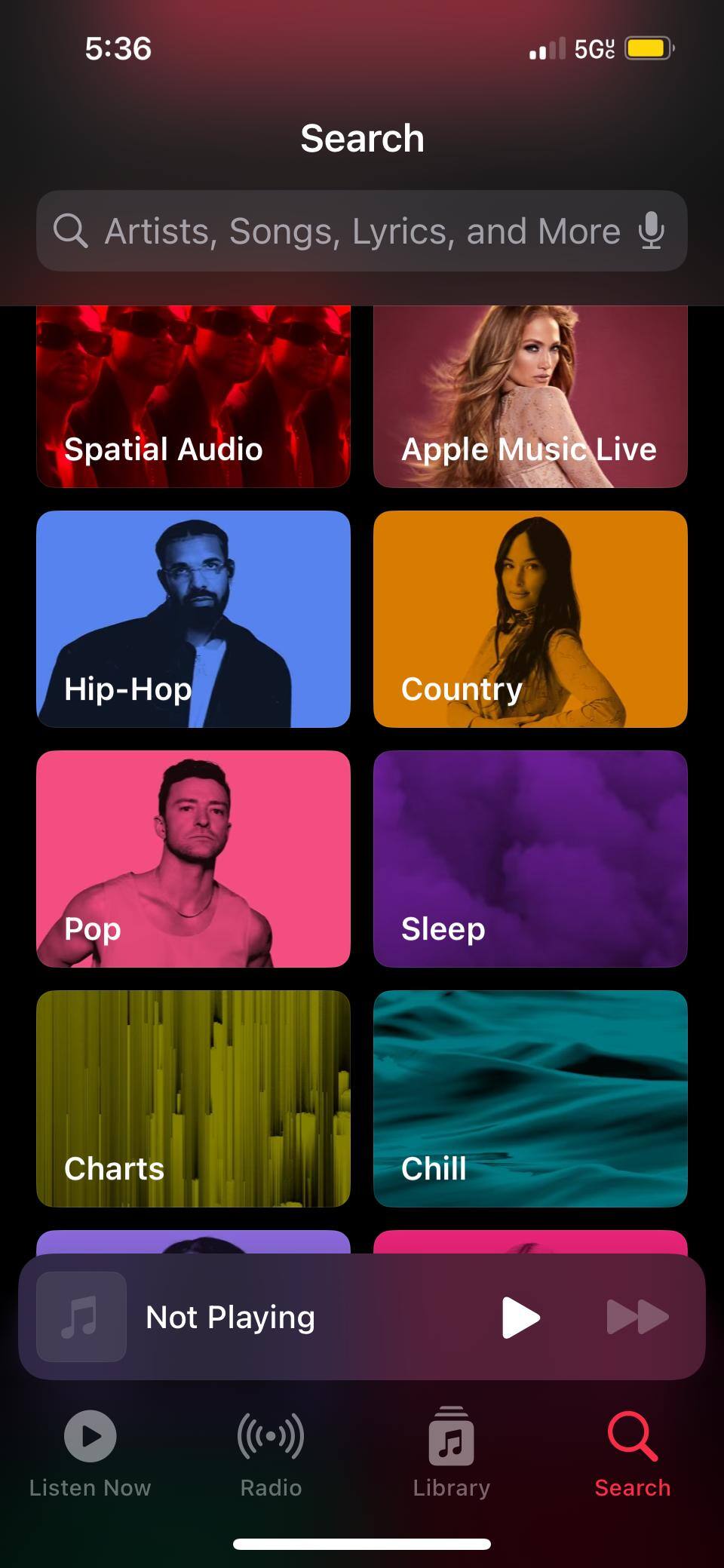Select the Search tab

click(x=633, y=1453)
